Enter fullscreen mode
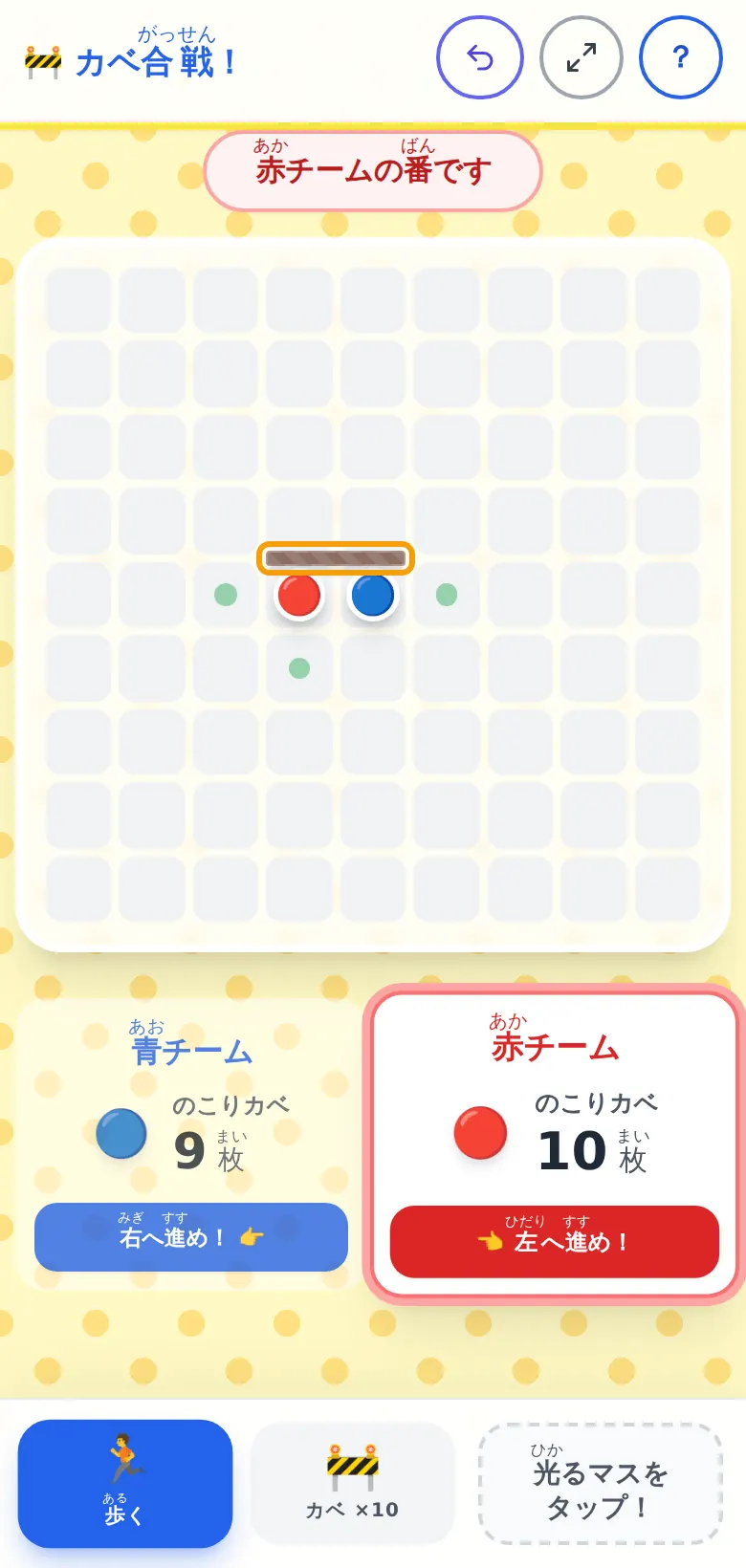The height and width of the screenshot is (1568, 746). [581, 57]
